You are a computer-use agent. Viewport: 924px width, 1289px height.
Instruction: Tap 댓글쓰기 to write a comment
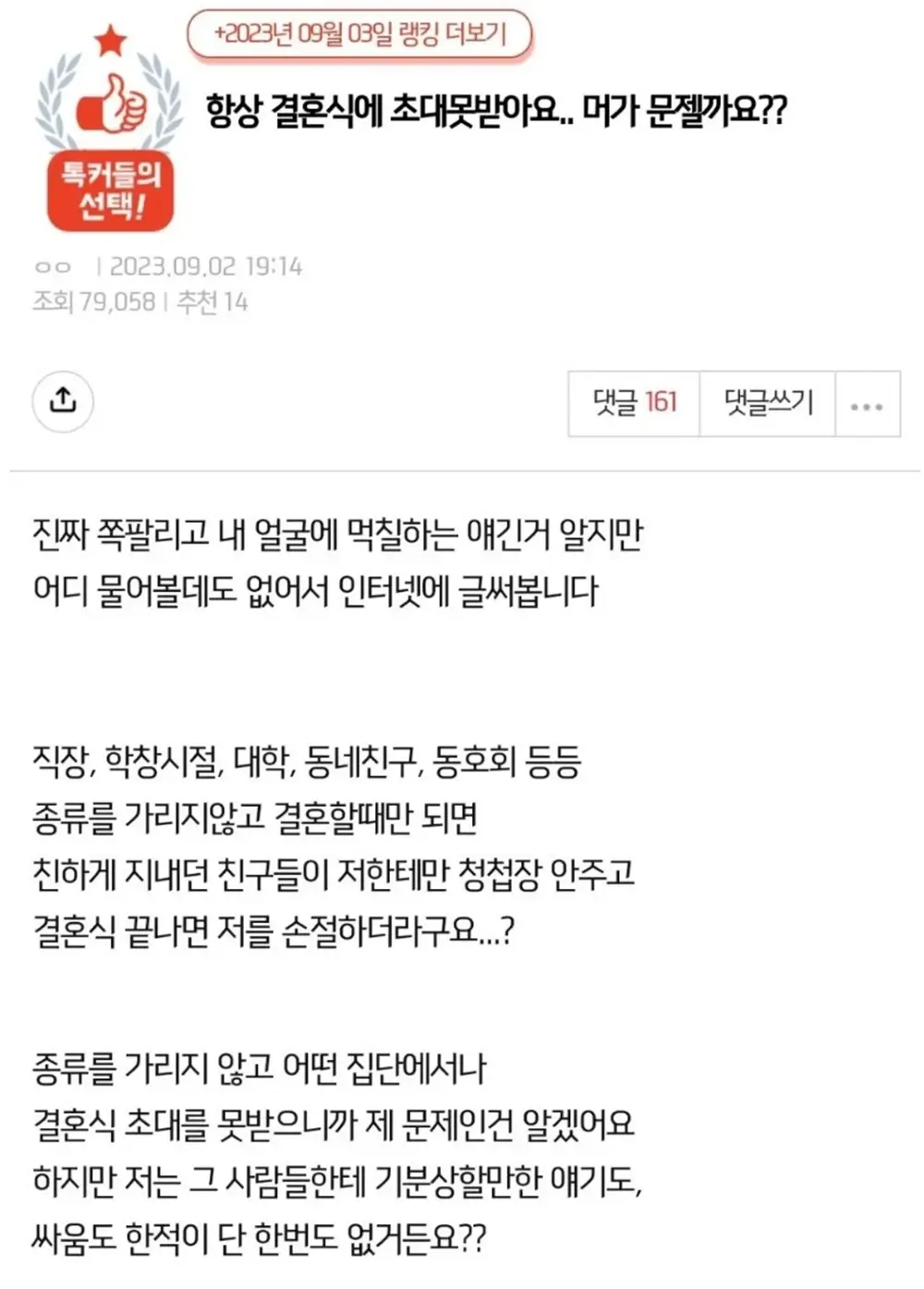(x=768, y=403)
